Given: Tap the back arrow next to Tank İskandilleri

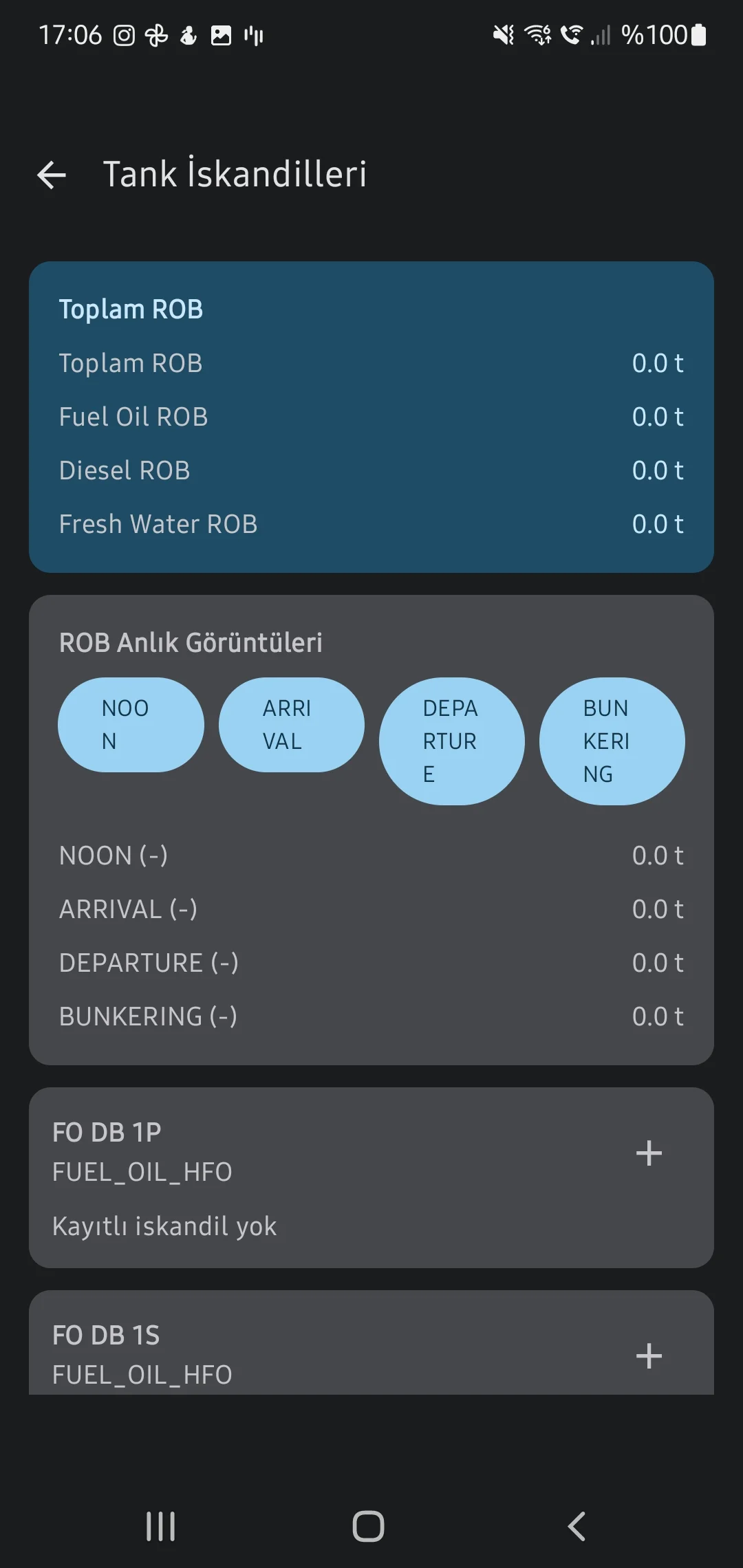Looking at the screenshot, I should [x=50, y=175].
